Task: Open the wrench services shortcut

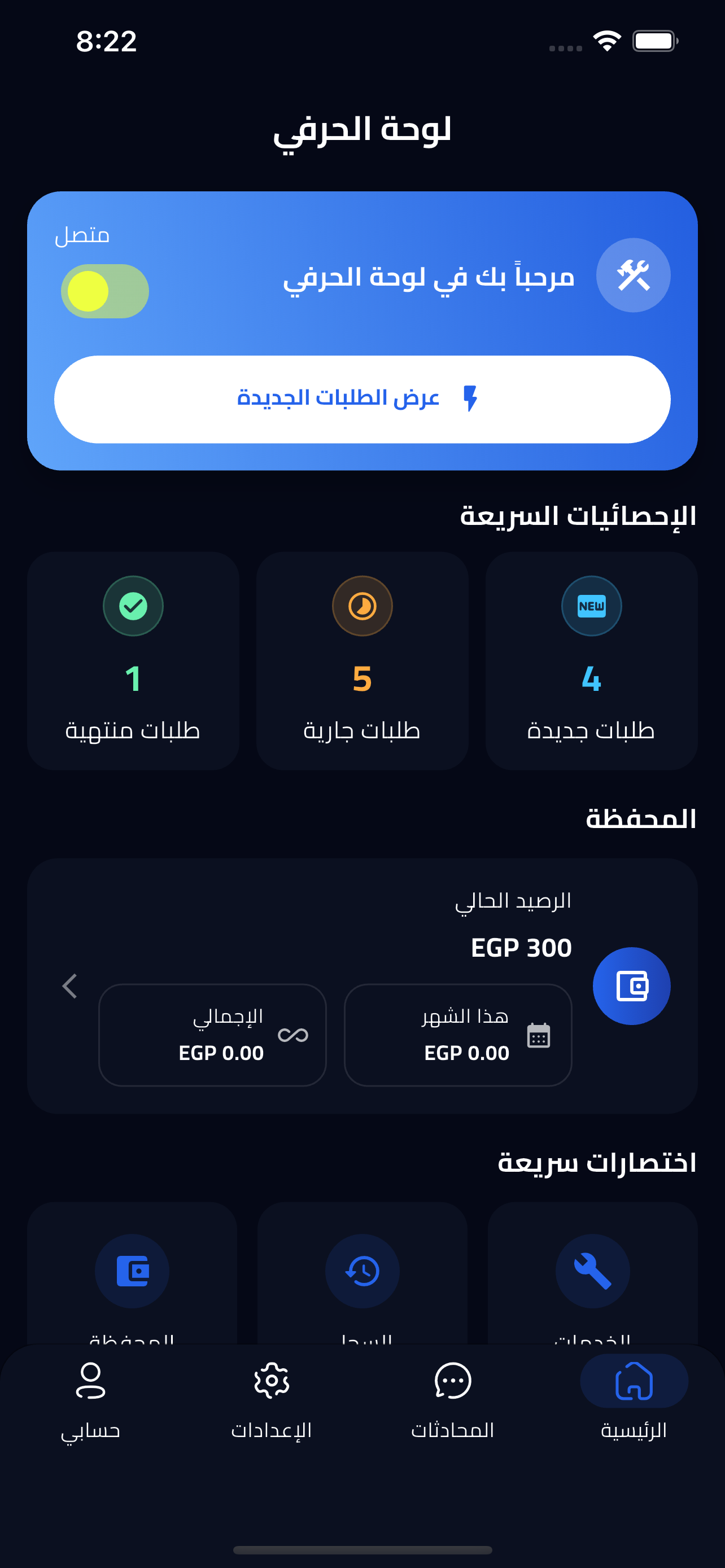Action: pos(592,1272)
